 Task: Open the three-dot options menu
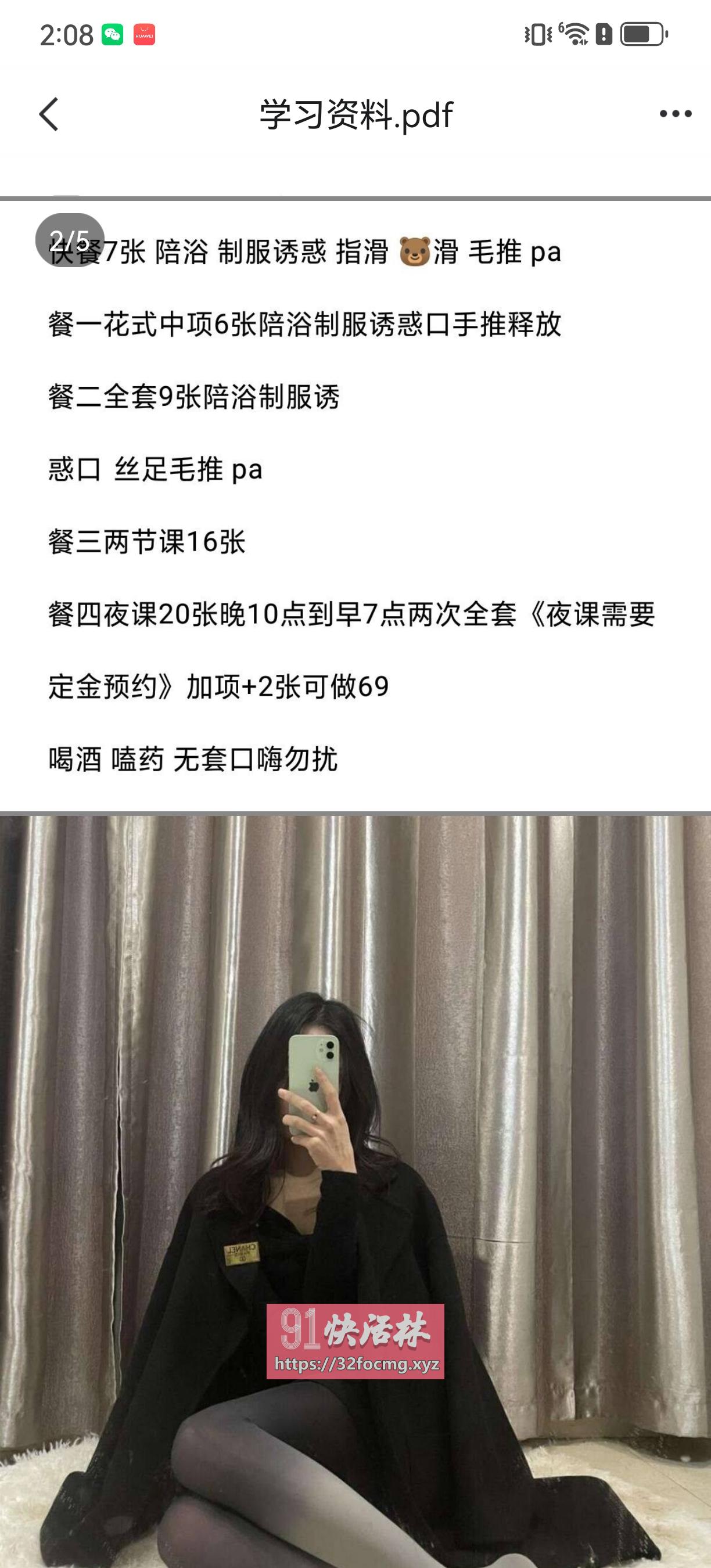(x=675, y=113)
